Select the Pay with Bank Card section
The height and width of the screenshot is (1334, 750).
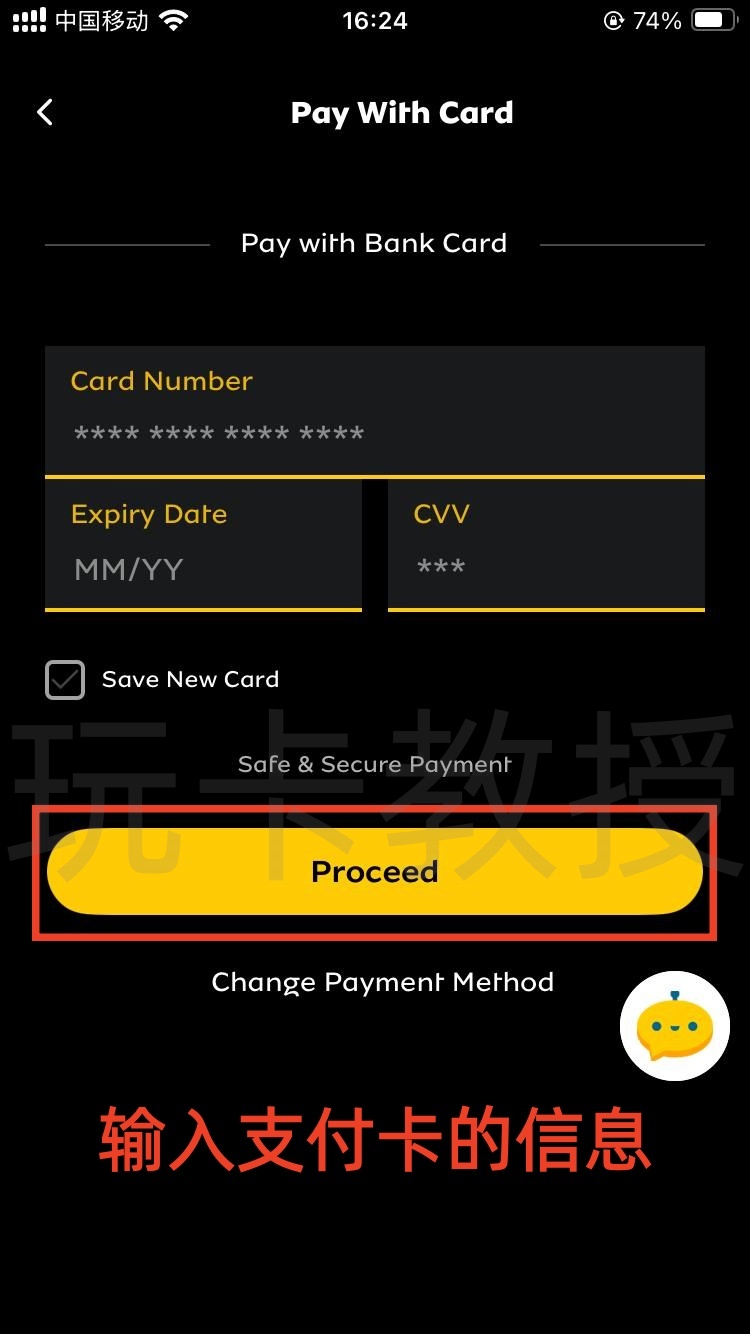tap(373, 243)
